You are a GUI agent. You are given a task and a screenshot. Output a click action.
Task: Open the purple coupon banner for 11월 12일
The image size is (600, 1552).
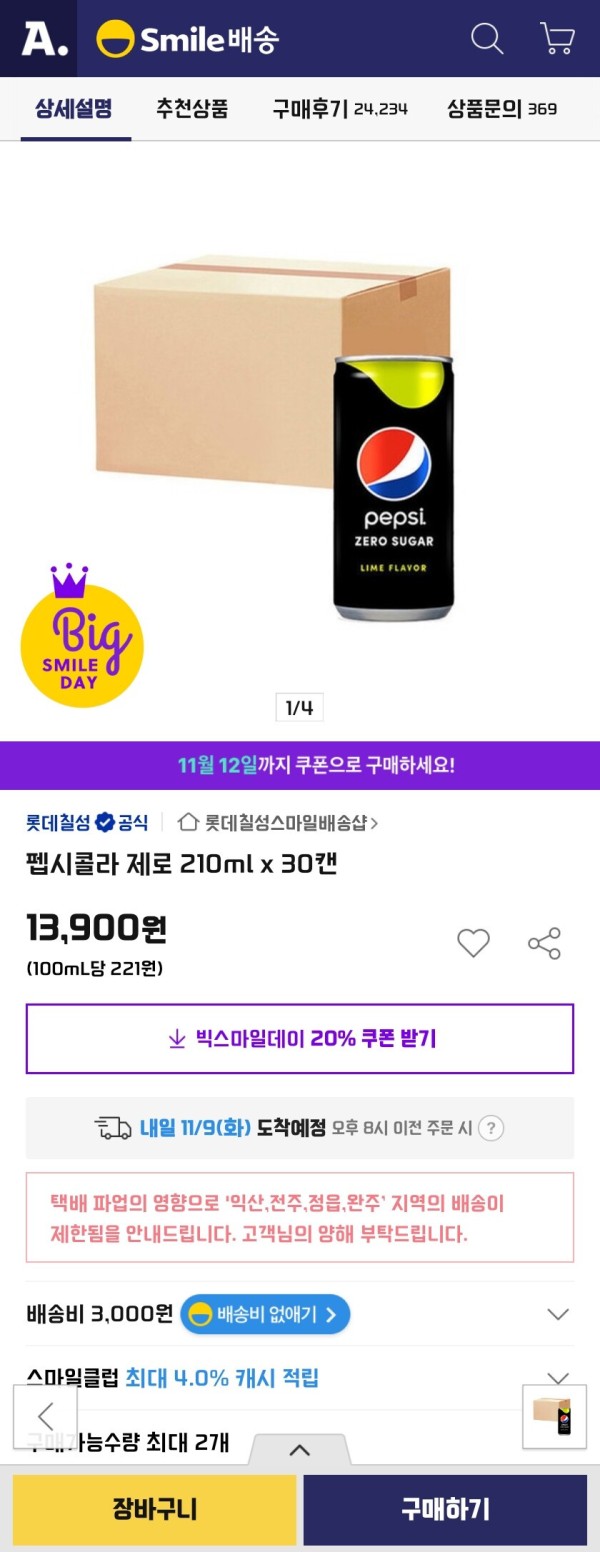[300, 765]
